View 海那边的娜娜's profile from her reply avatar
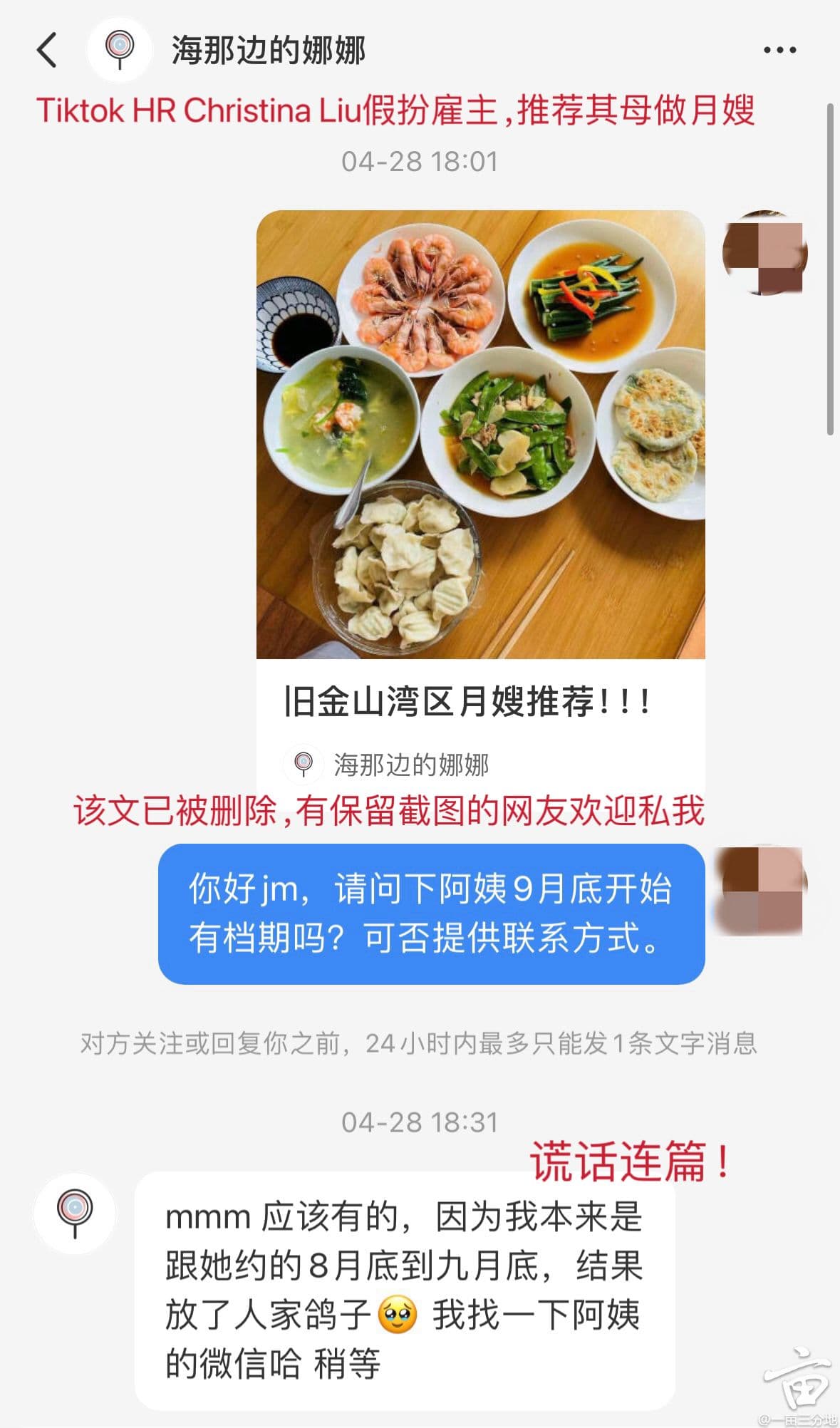840x1428 pixels. [x=75, y=1214]
